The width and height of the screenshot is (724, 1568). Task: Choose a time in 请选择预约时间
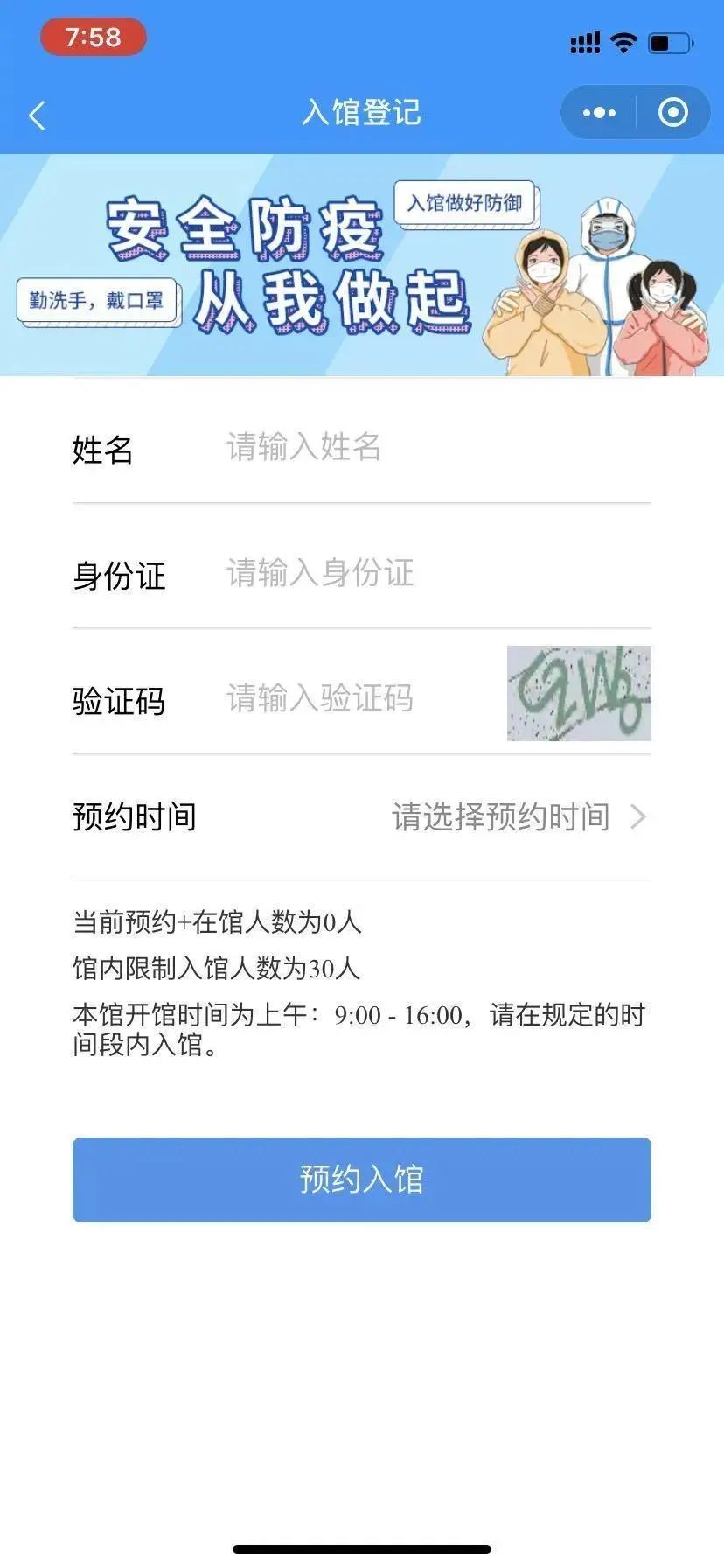(516, 817)
